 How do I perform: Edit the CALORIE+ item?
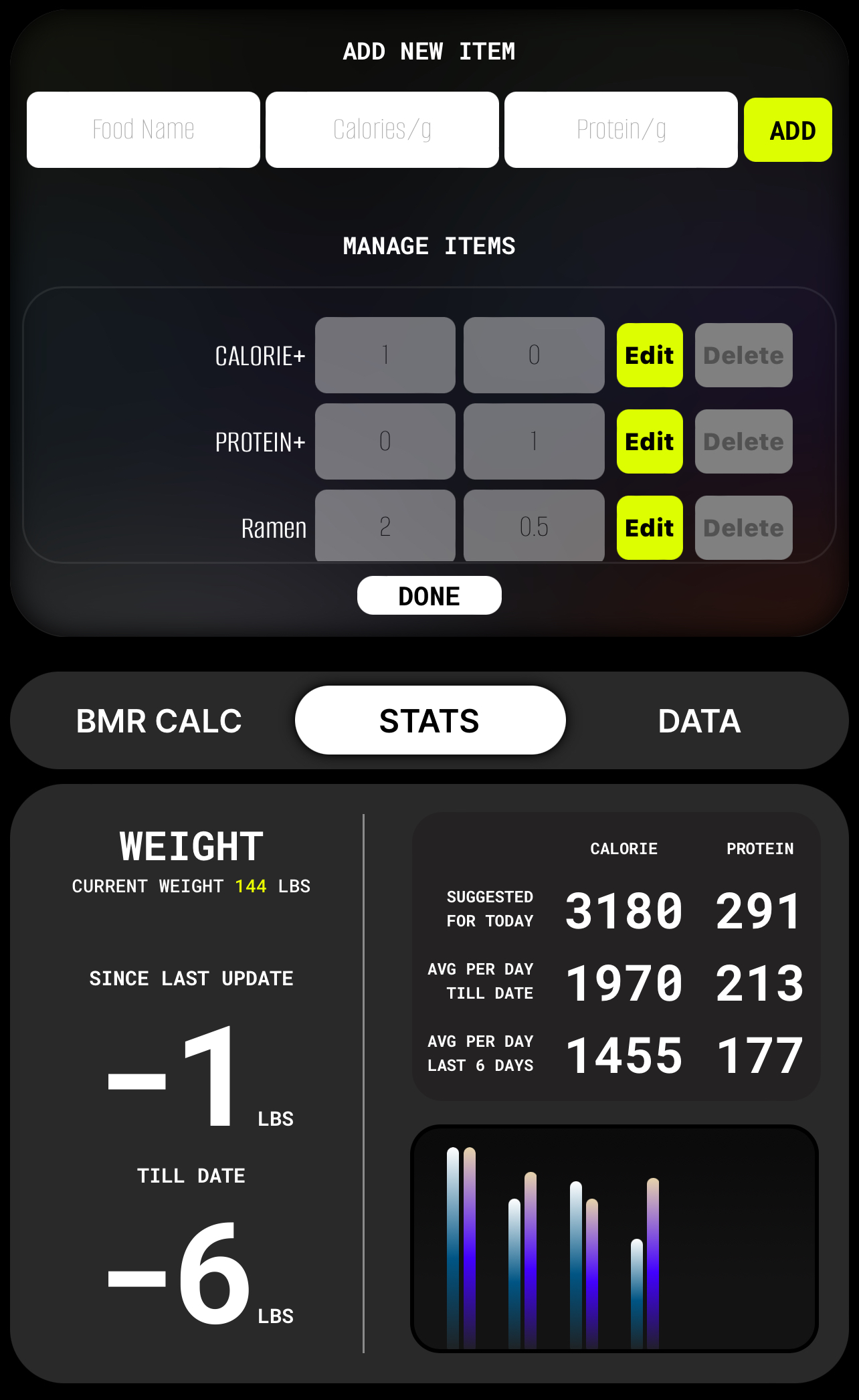pyautogui.click(x=650, y=355)
